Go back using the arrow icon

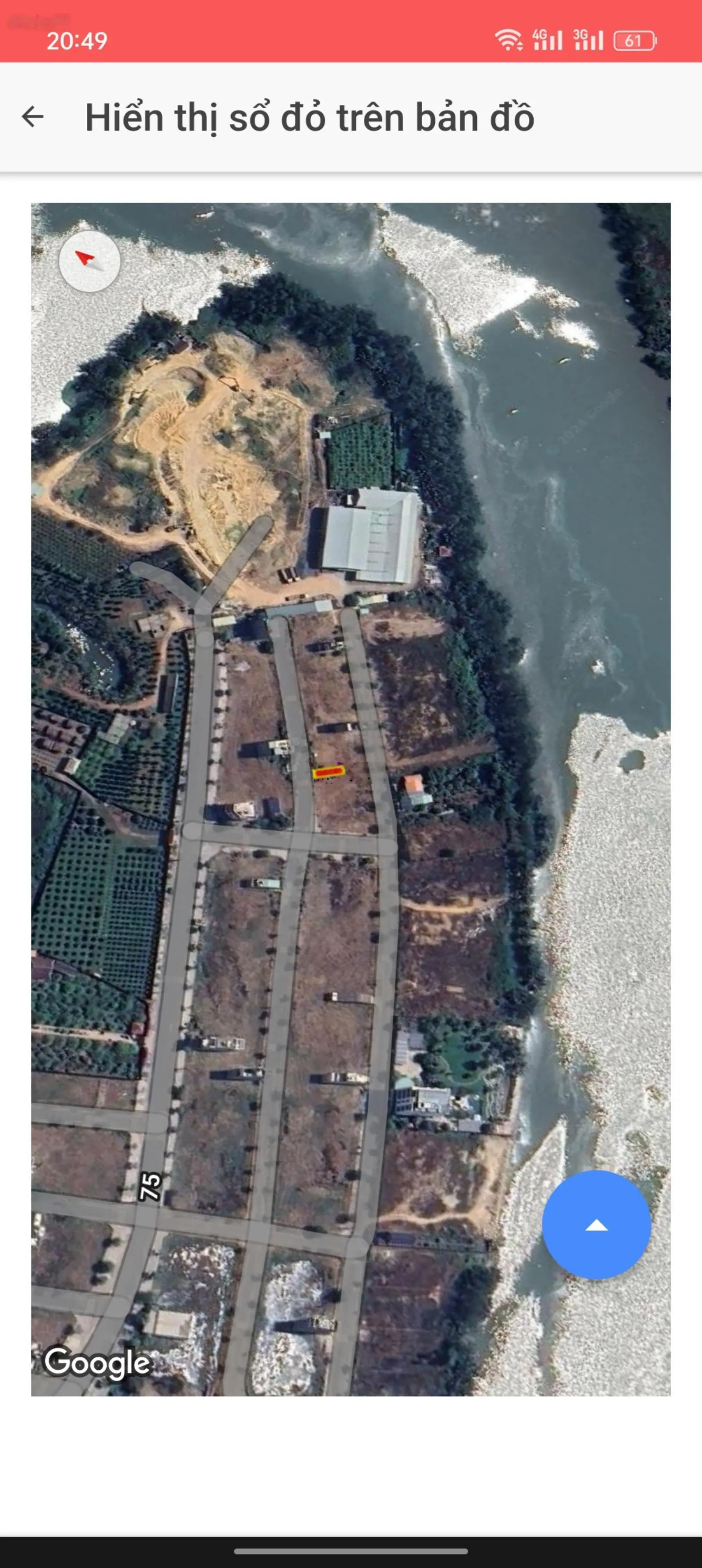33,116
